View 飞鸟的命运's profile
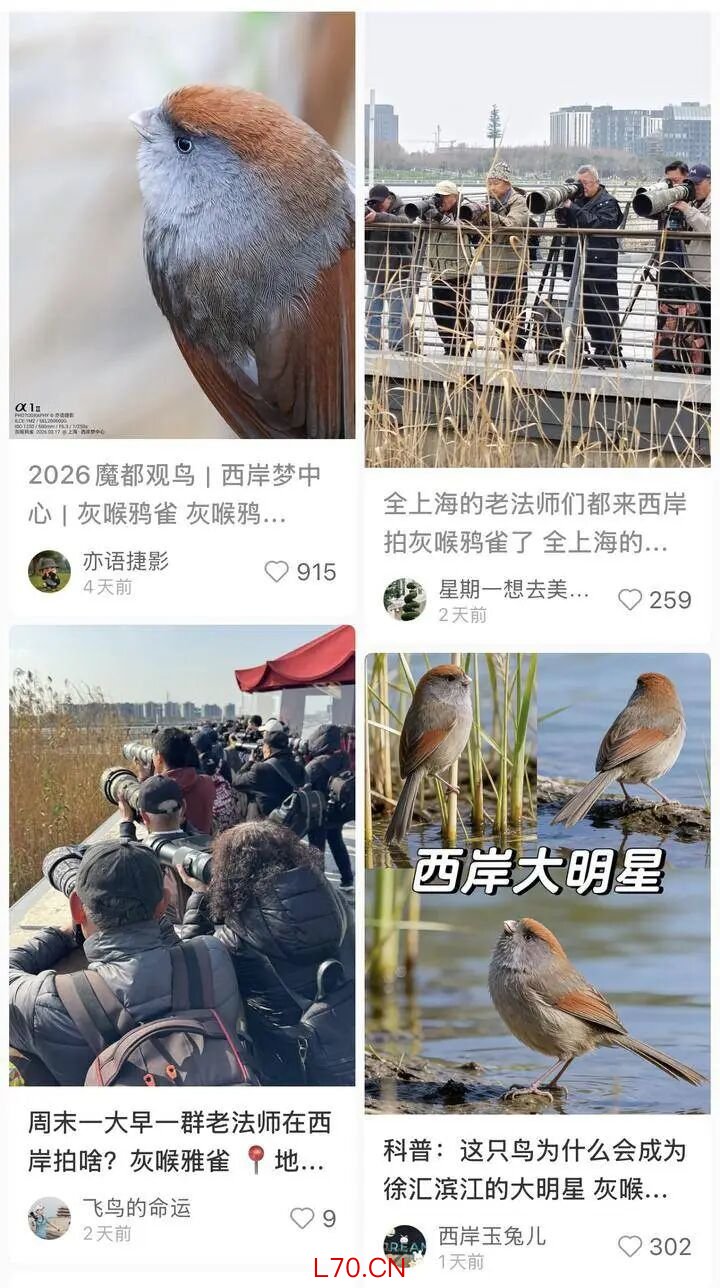 49,1218
